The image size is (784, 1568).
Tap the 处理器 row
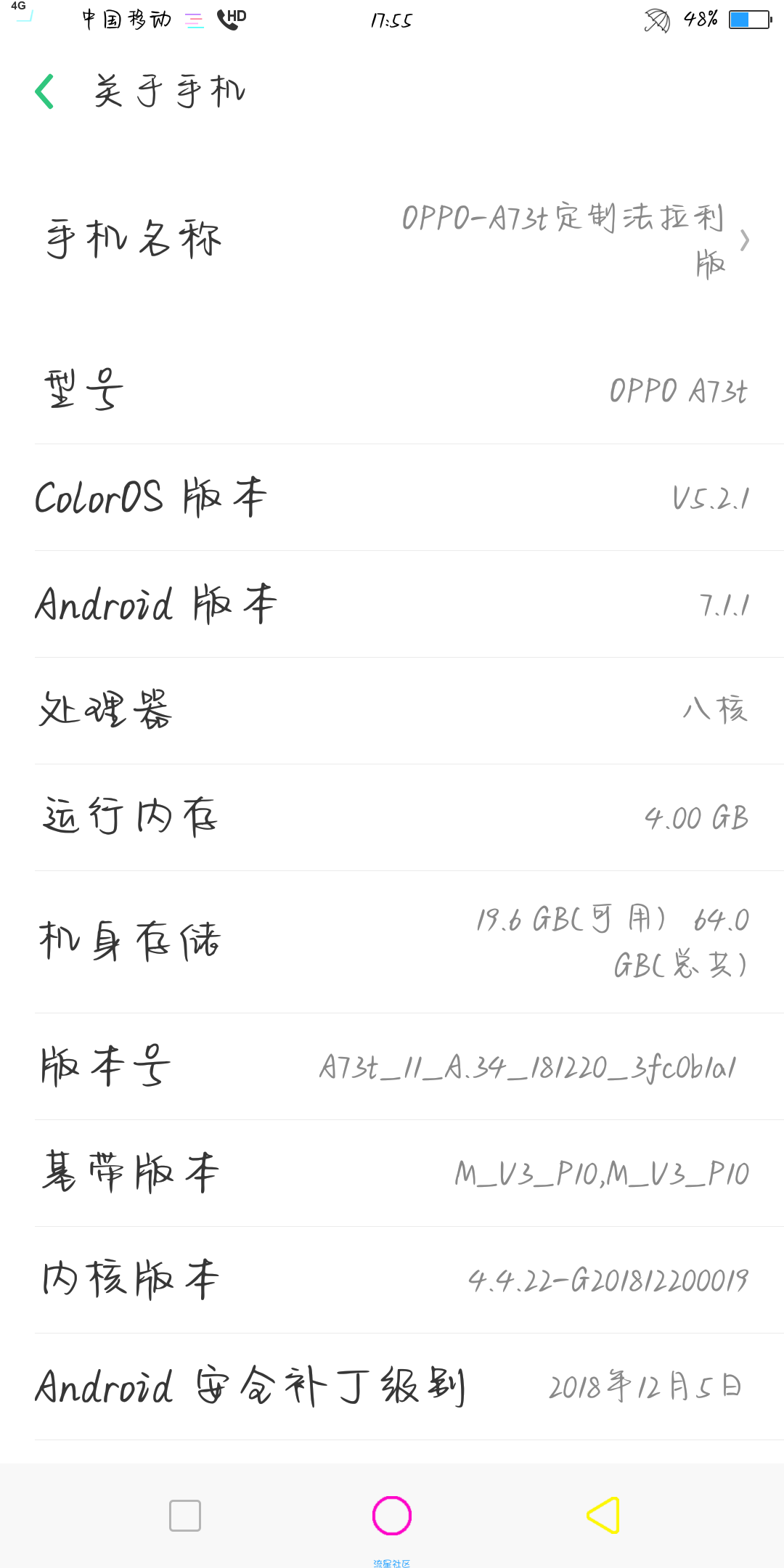[392, 711]
